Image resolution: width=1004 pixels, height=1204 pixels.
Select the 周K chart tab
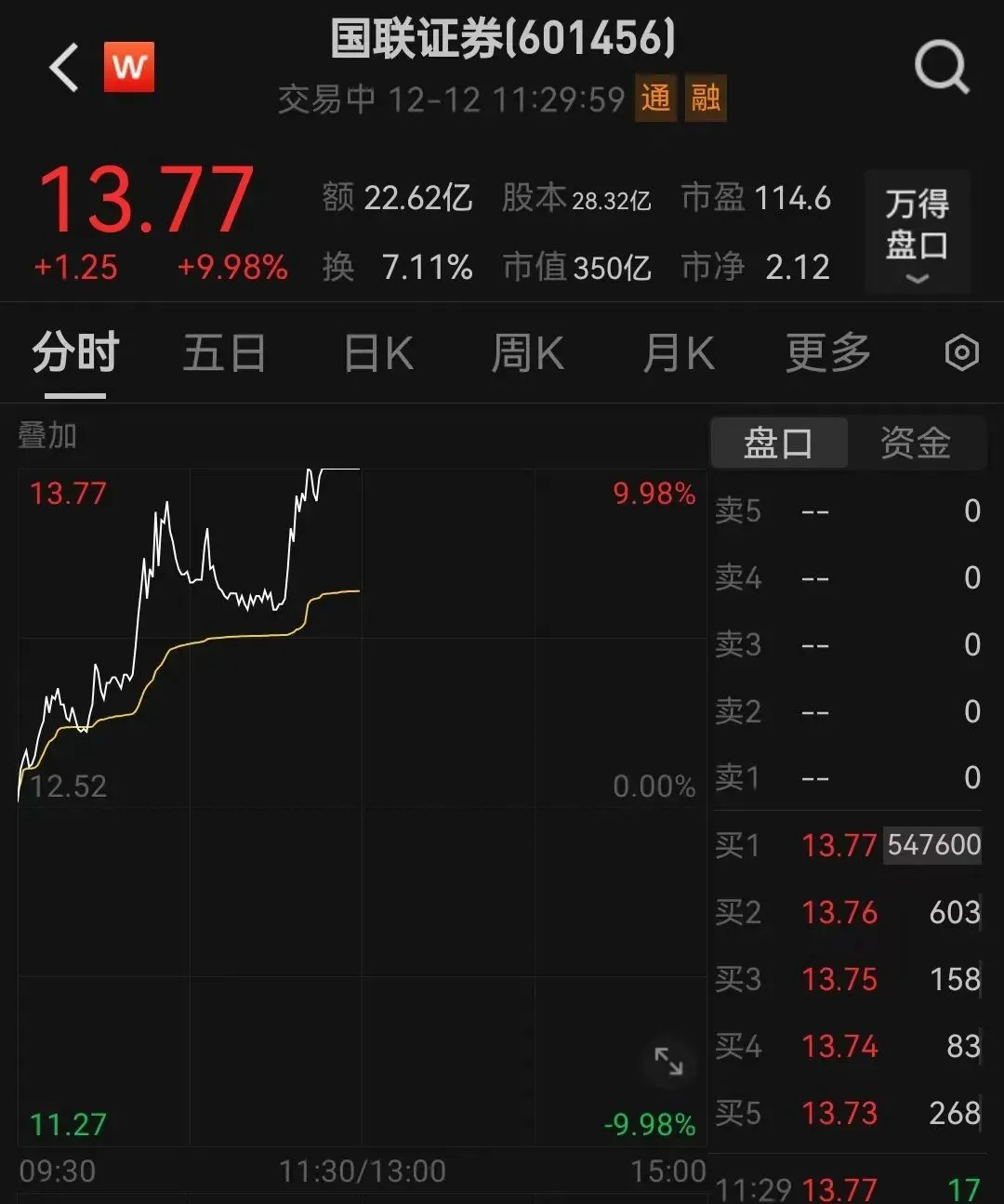pyautogui.click(x=527, y=354)
